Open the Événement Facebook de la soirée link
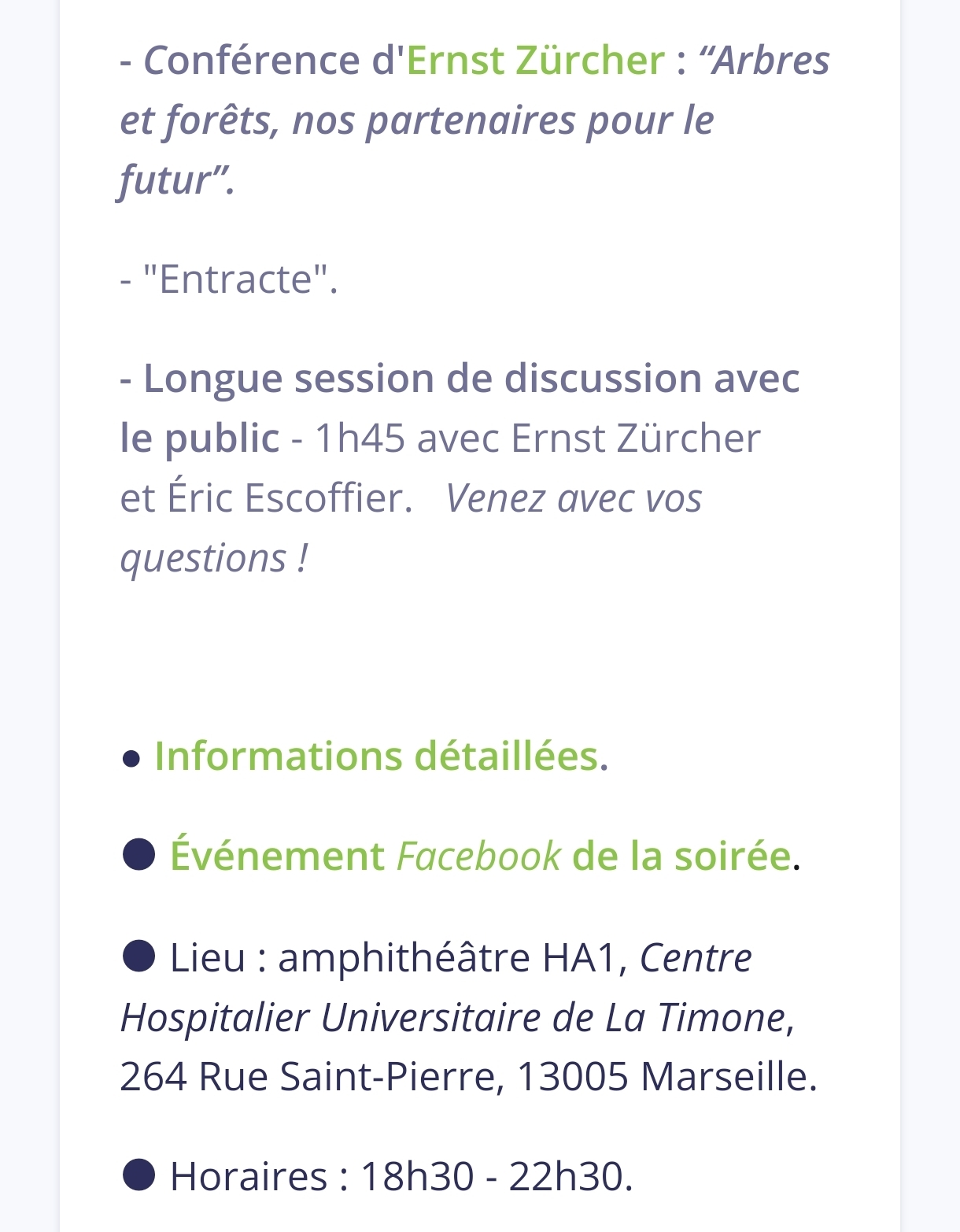960x1232 pixels. point(480,856)
